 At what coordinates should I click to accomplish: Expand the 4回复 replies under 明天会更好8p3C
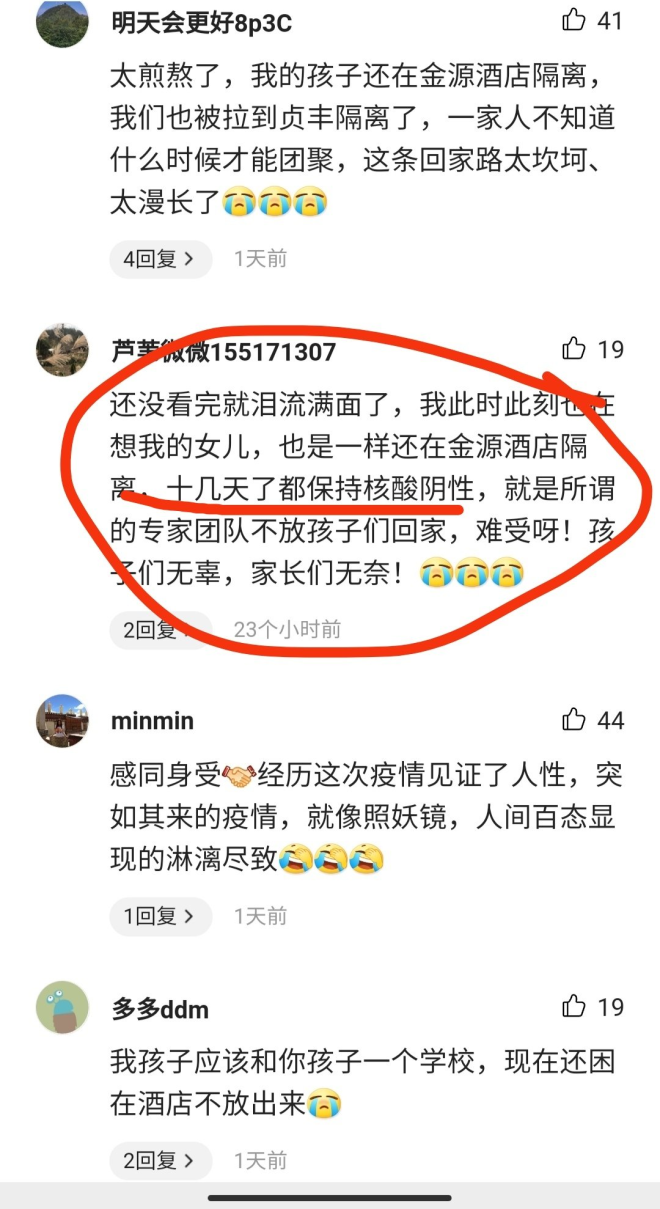160,259
